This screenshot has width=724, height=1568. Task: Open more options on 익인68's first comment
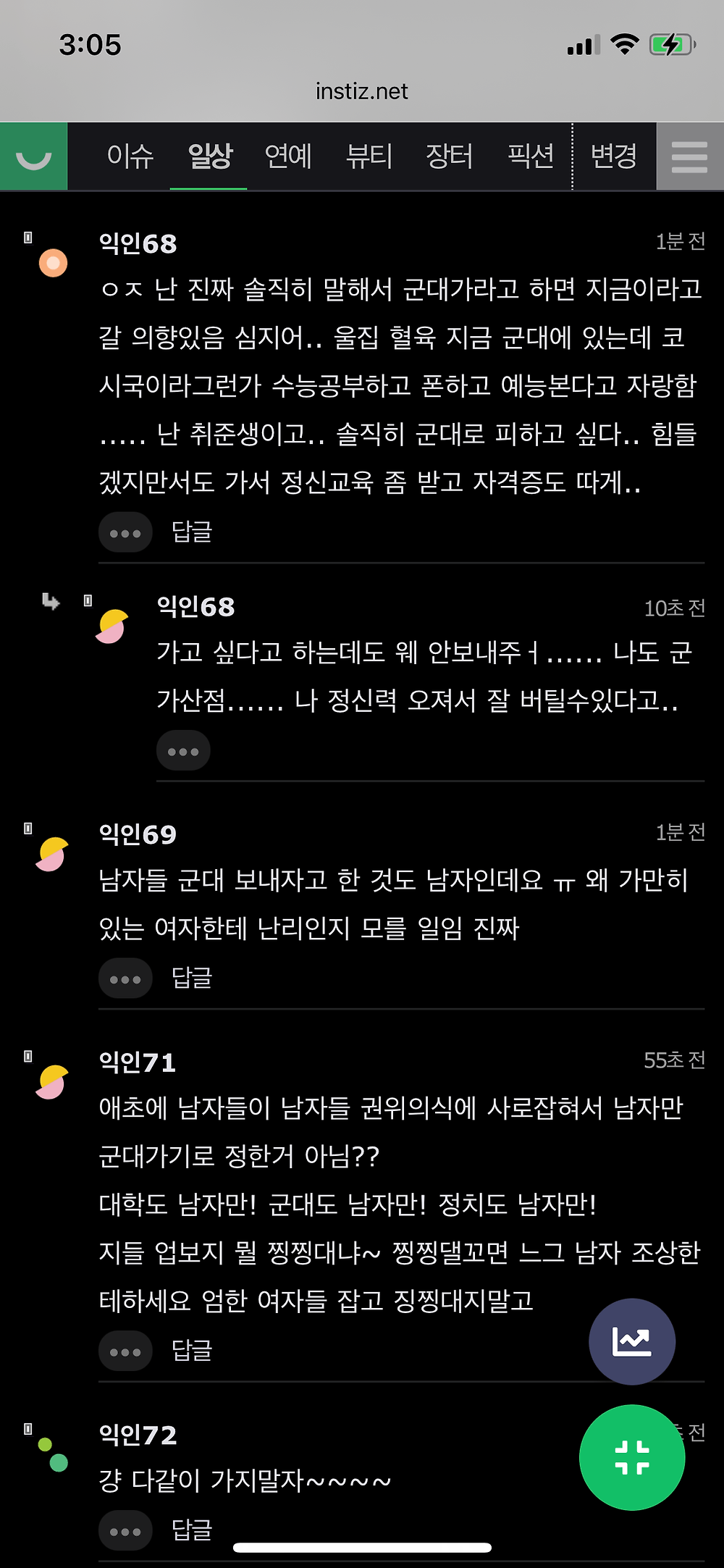click(125, 533)
